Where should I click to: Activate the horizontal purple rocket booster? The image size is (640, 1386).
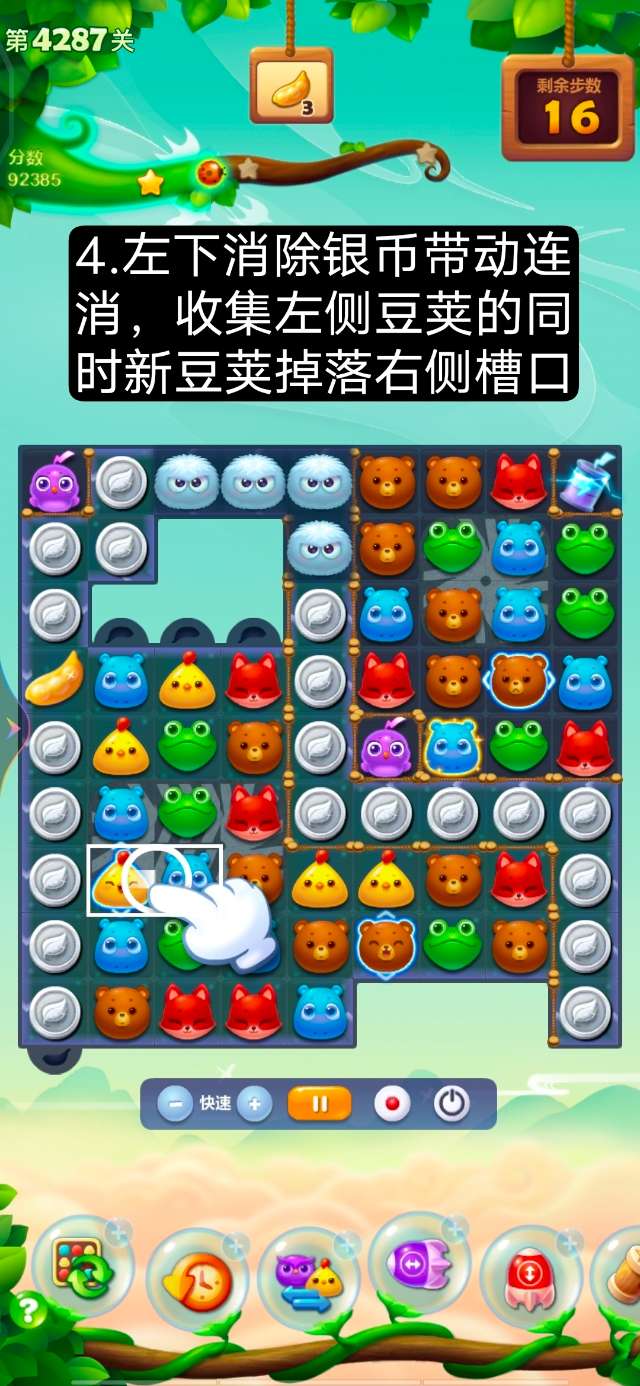click(419, 1264)
